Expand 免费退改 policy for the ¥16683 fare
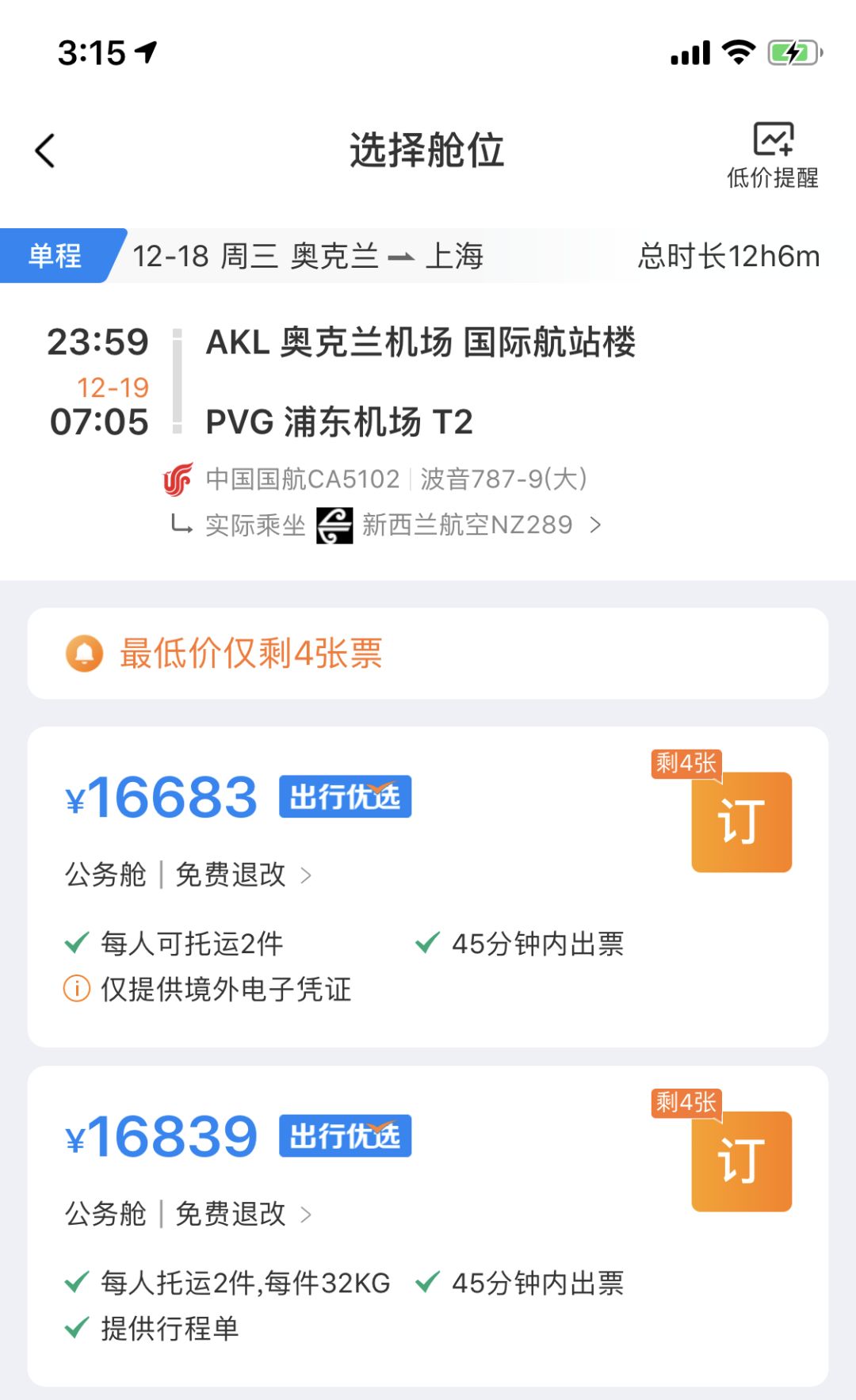 [x=242, y=875]
